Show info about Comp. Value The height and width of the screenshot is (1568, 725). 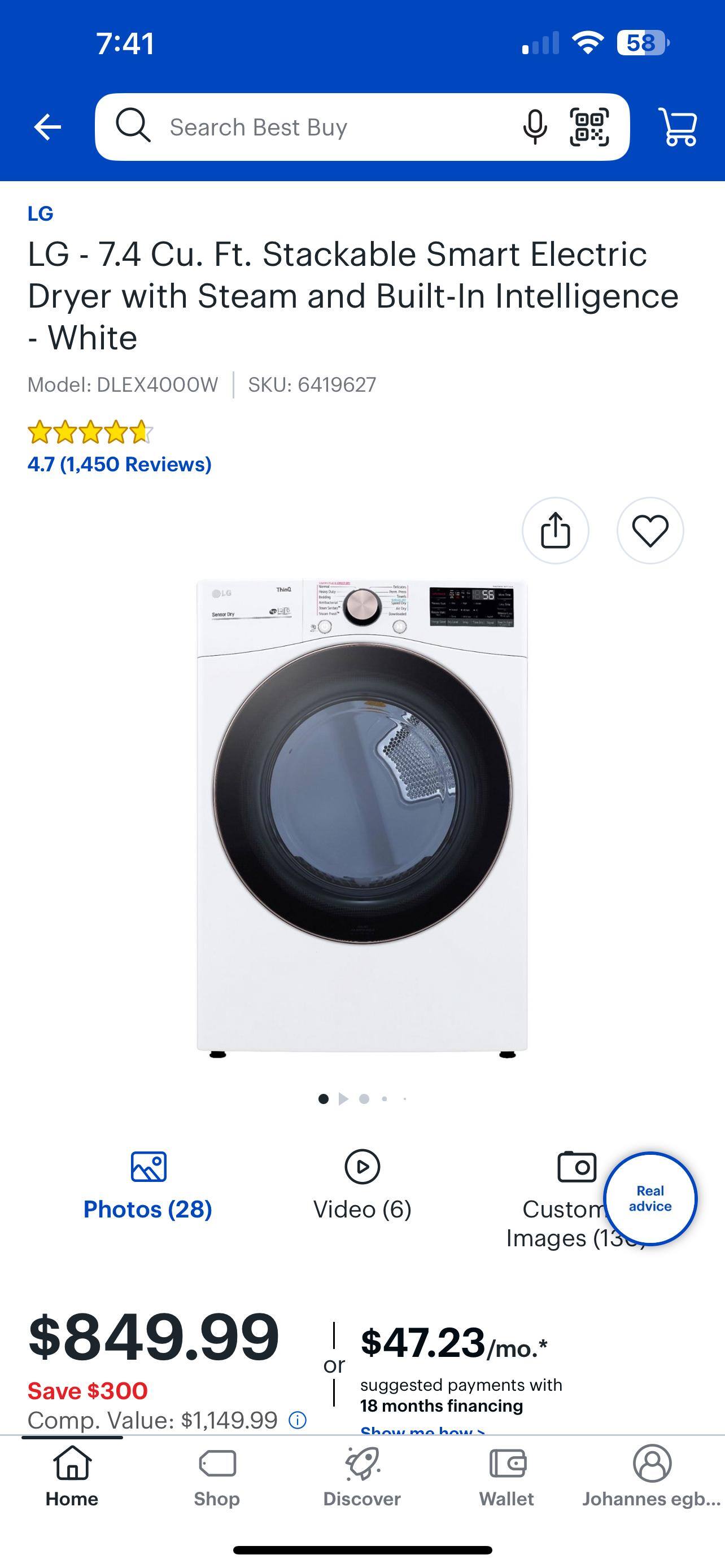(x=298, y=1421)
